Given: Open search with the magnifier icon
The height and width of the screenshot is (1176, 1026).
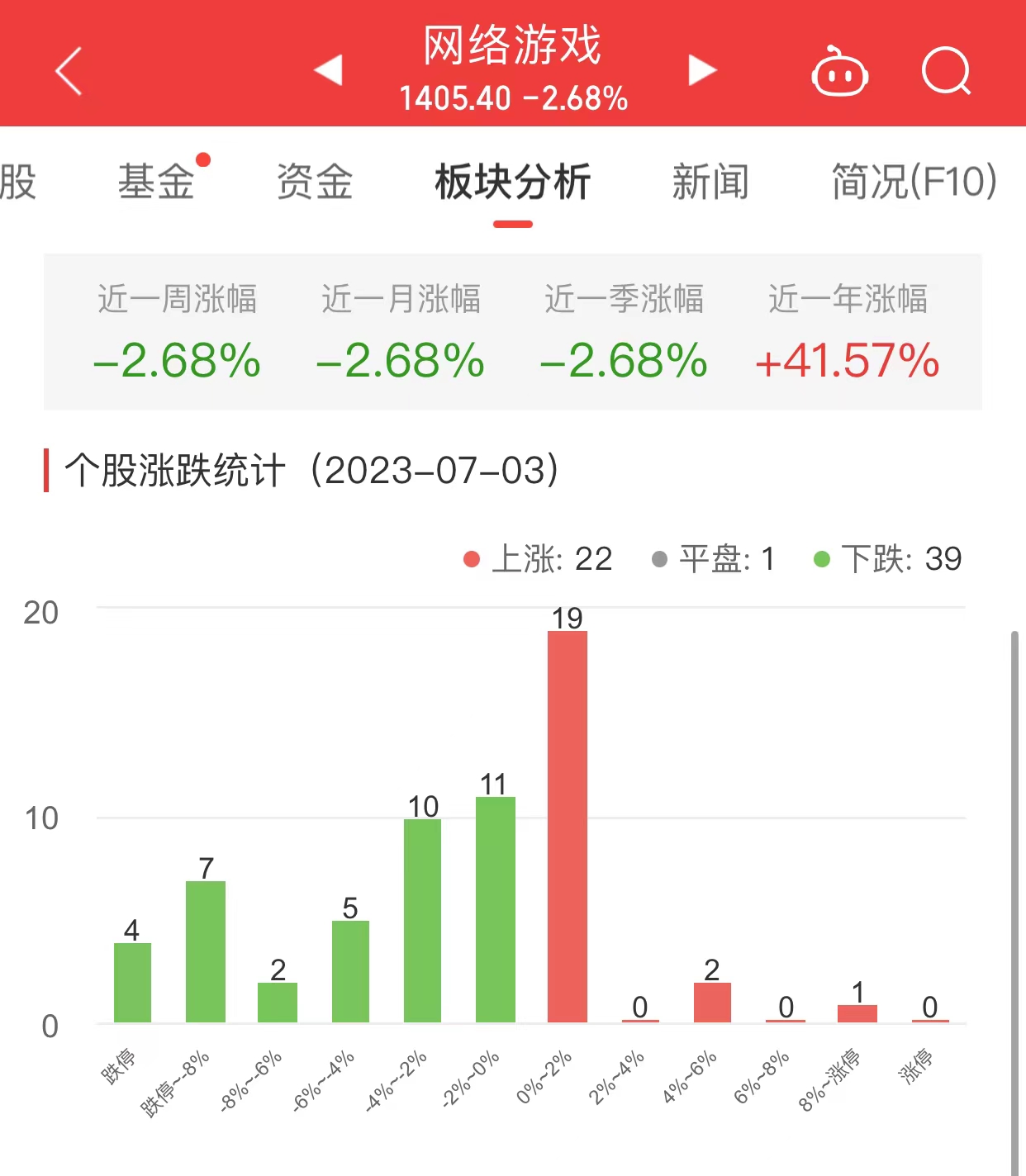Looking at the screenshot, I should [946, 72].
